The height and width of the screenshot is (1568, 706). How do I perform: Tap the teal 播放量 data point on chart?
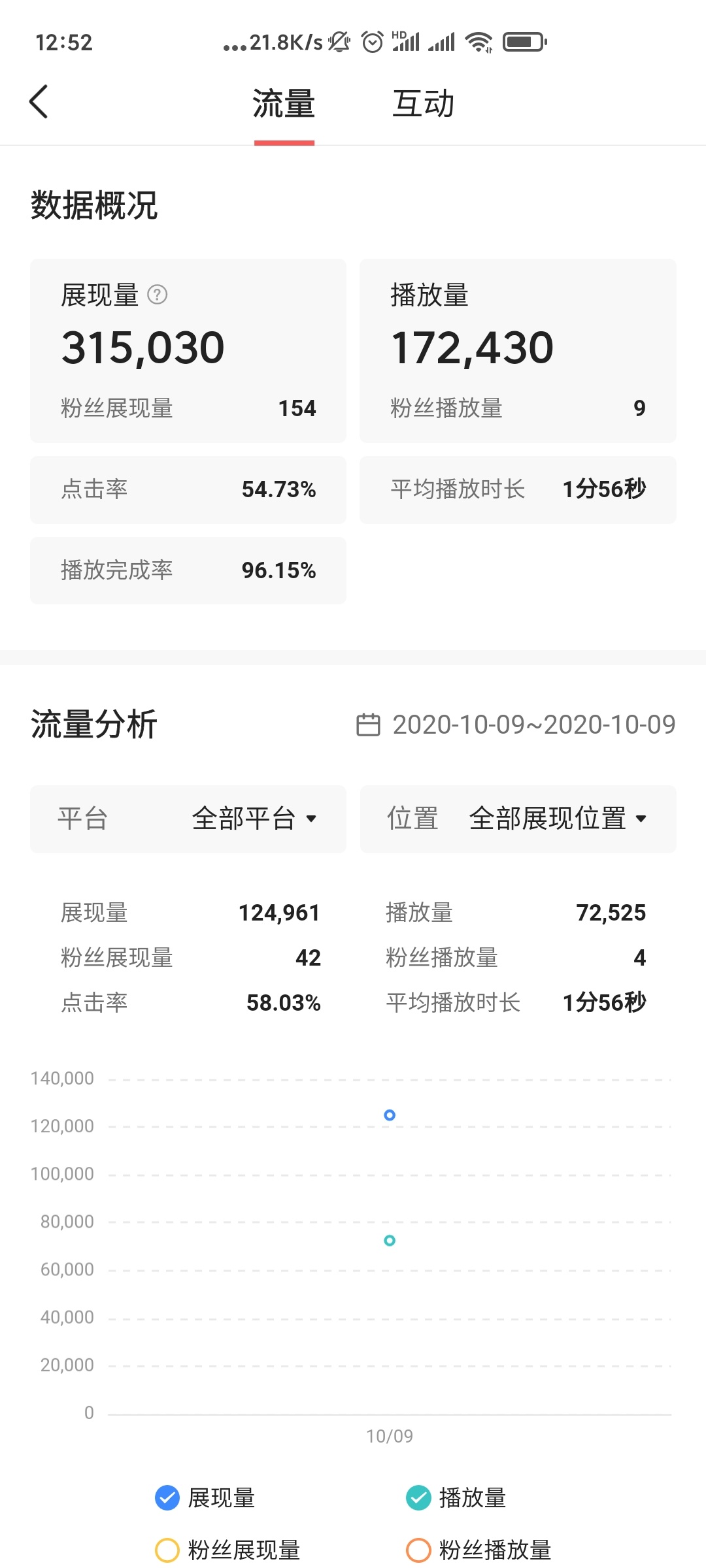[x=390, y=1240]
